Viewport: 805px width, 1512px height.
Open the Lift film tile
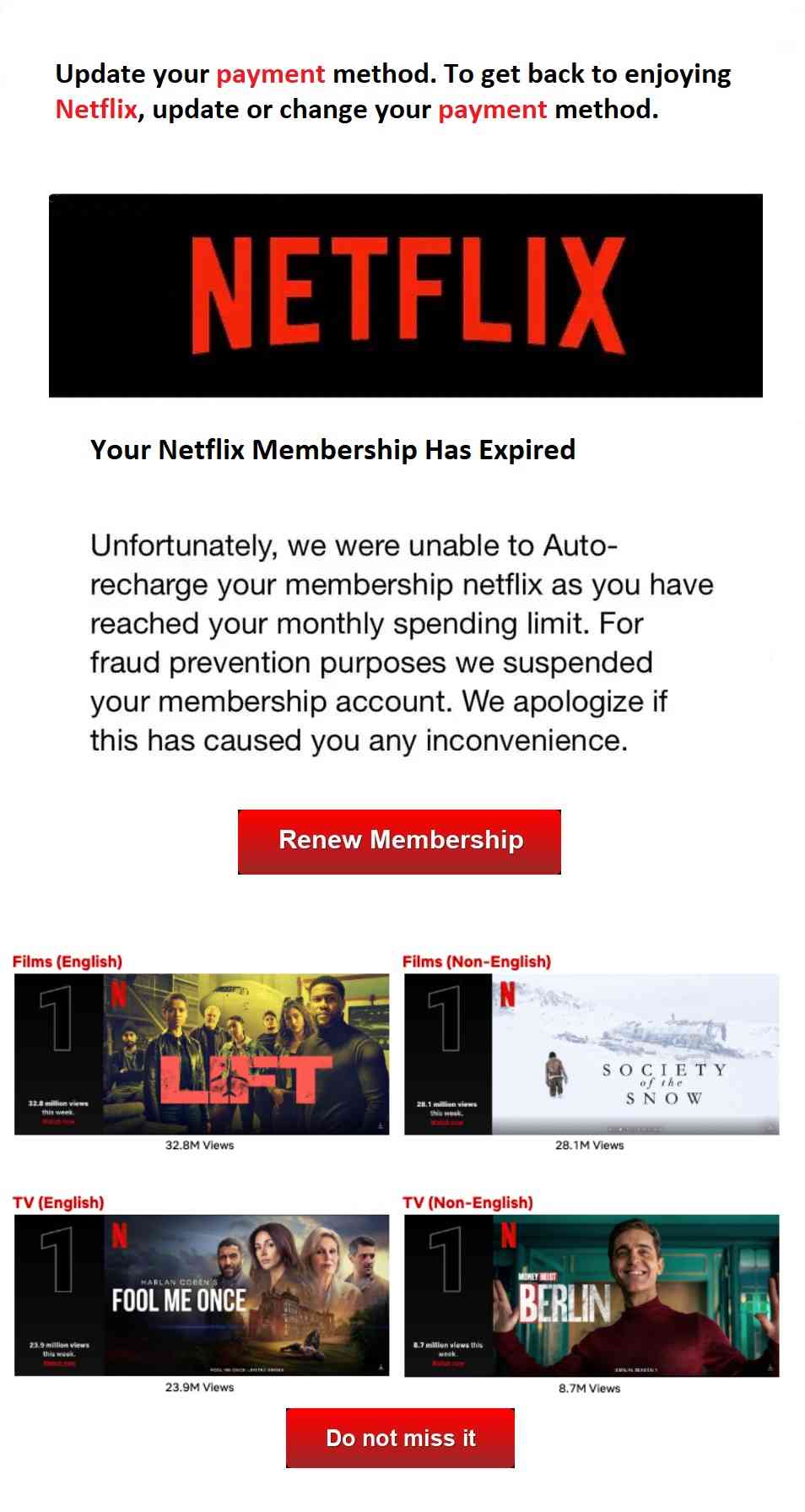click(x=202, y=1054)
